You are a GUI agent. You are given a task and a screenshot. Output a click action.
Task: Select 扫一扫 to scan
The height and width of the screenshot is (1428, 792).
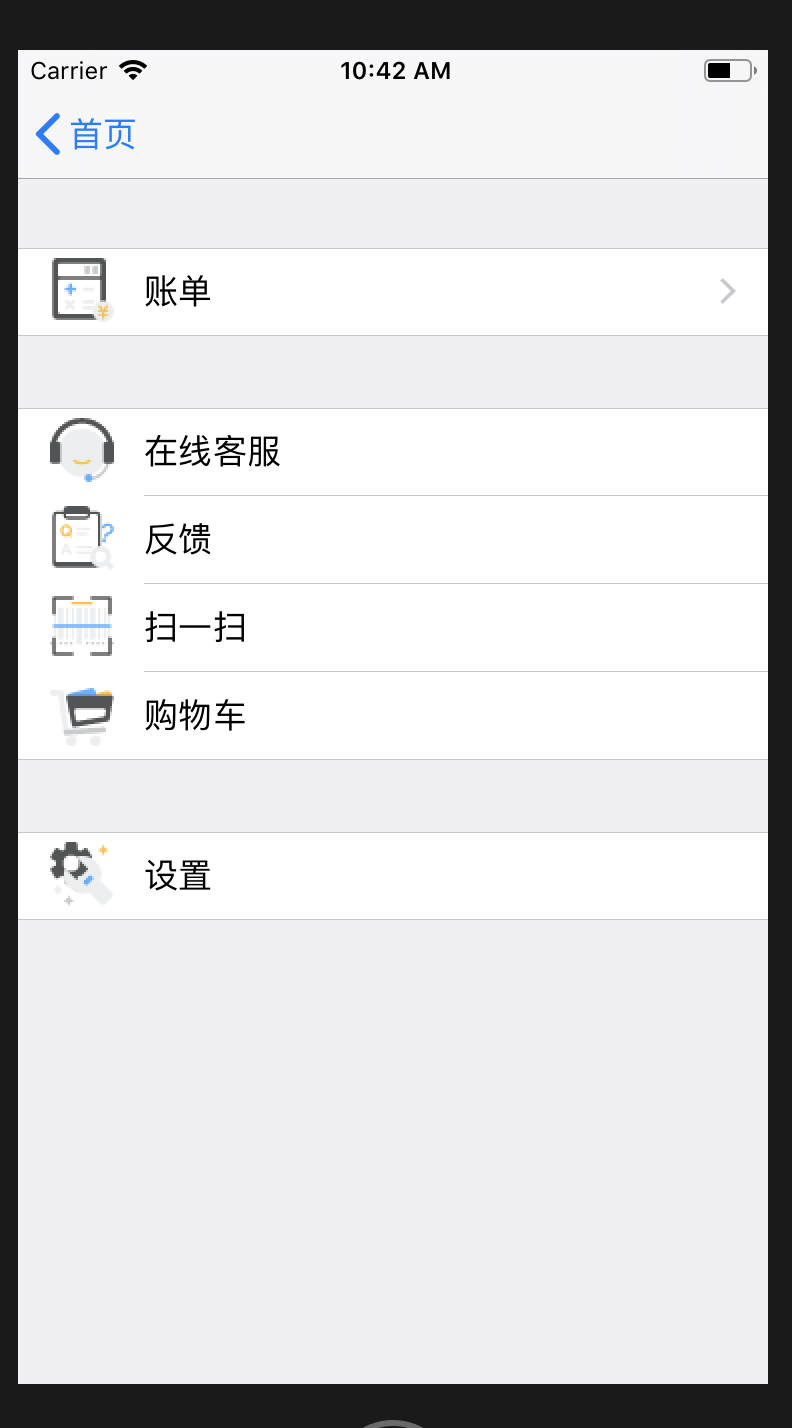click(393, 628)
